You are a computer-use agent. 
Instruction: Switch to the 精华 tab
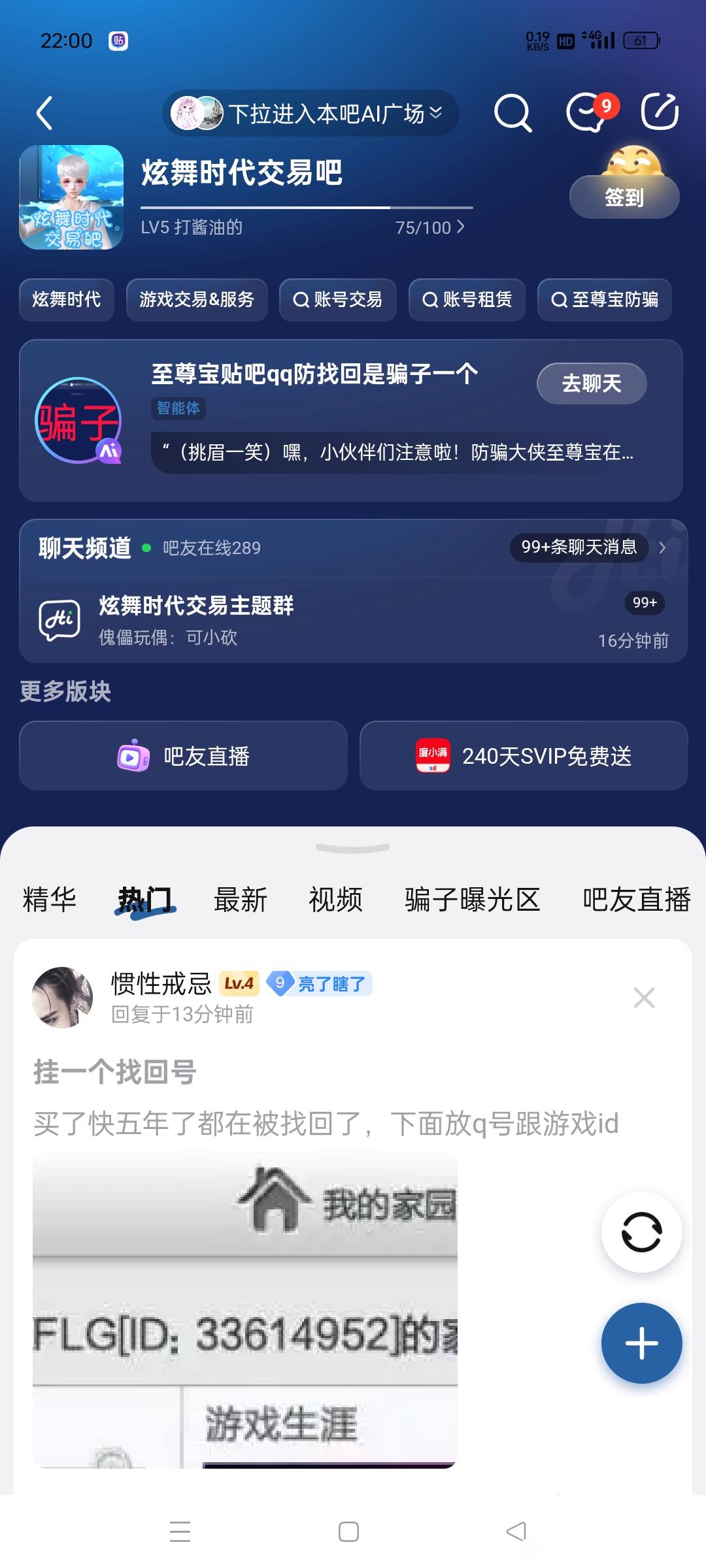tap(50, 900)
